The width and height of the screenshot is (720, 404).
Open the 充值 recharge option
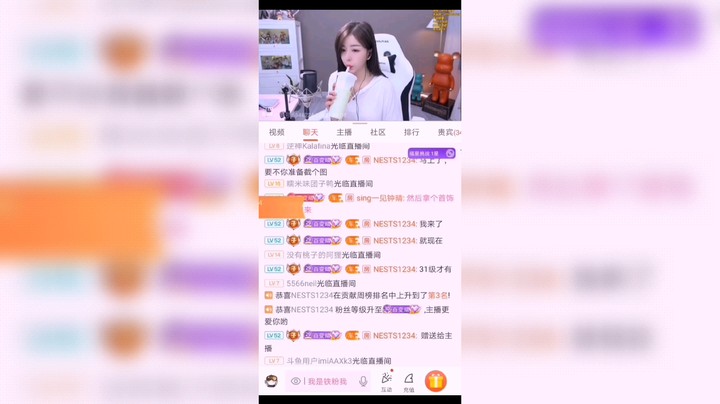tap(409, 380)
